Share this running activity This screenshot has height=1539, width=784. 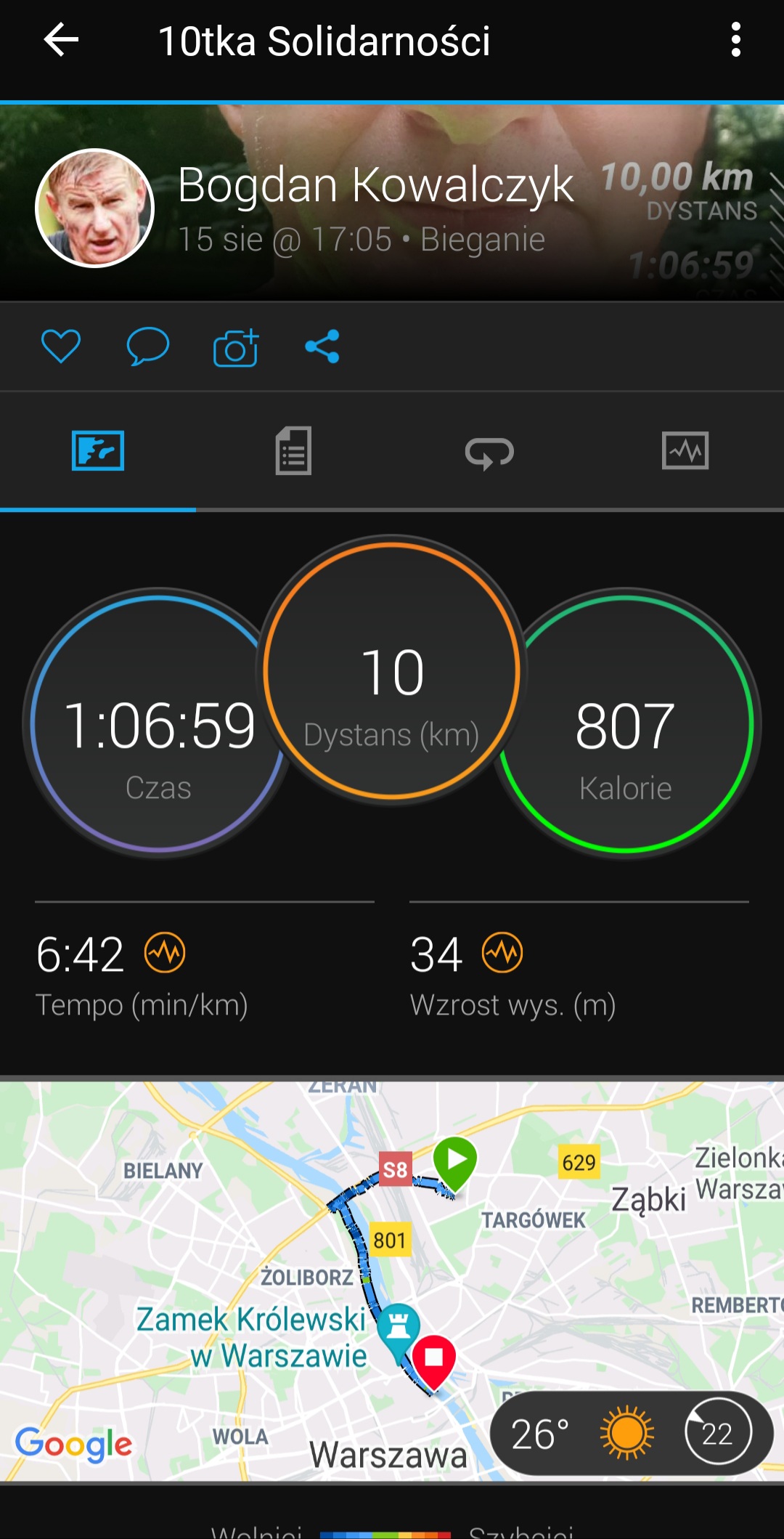click(x=322, y=346)
